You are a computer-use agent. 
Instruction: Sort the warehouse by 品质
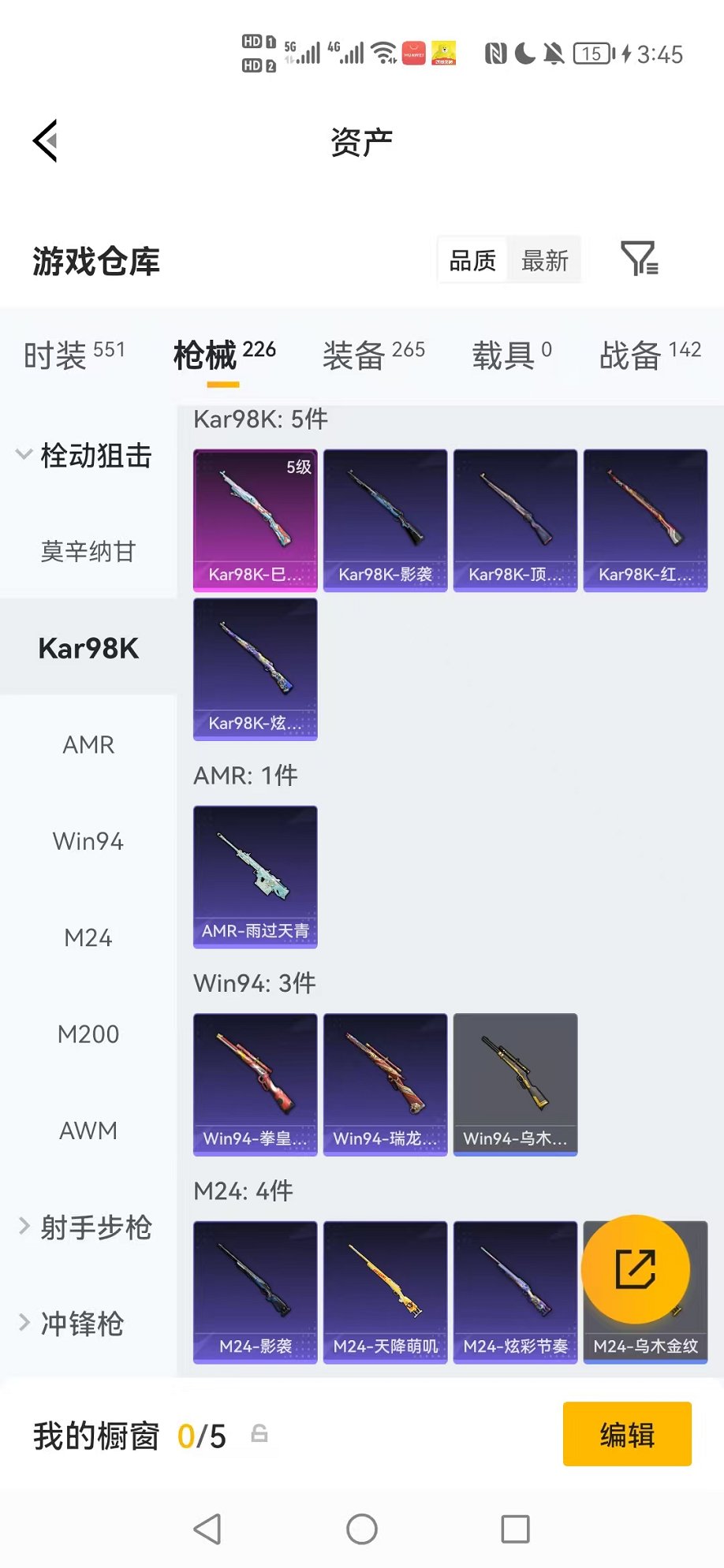472,260
